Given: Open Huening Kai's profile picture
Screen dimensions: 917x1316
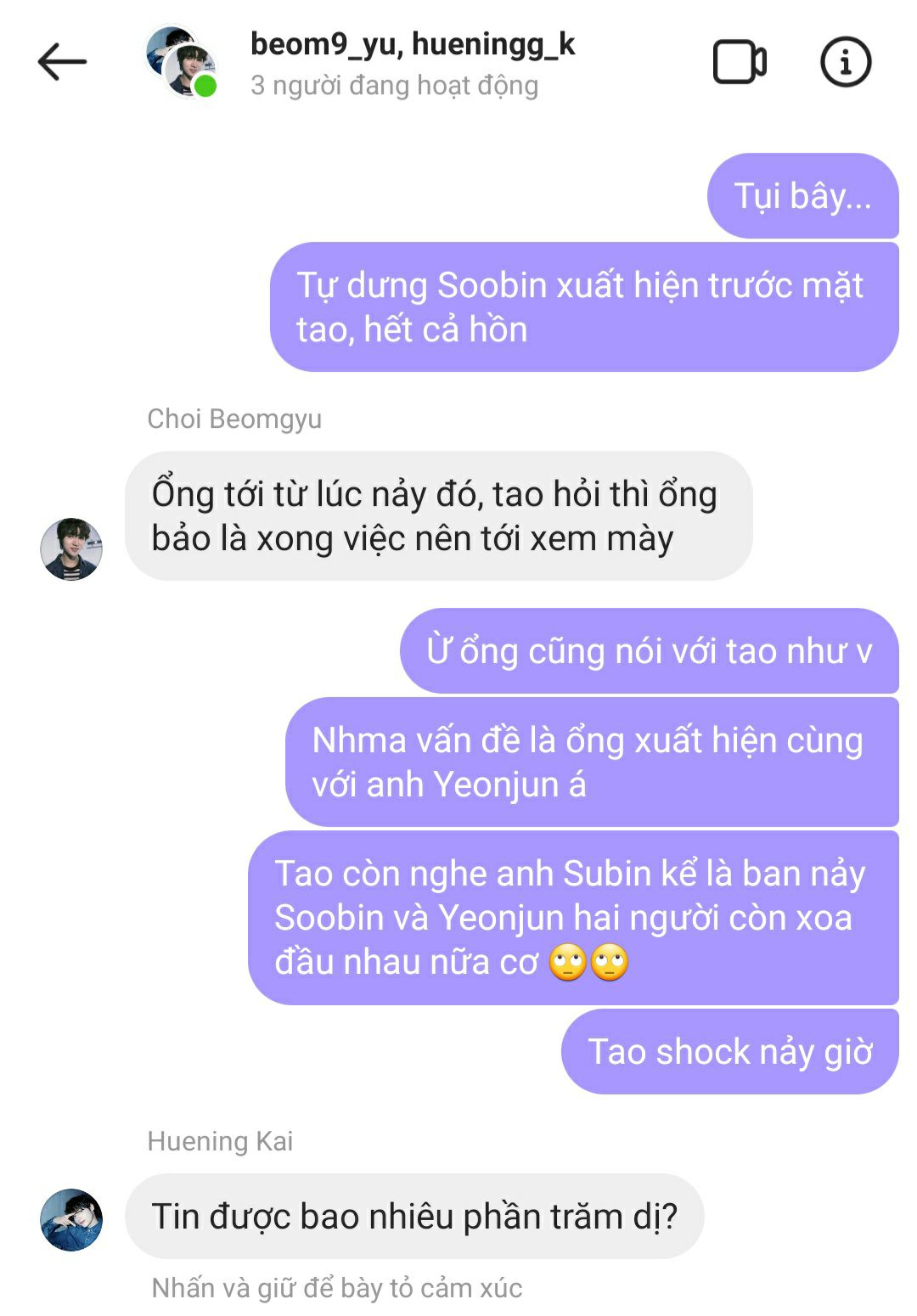Looking at the screenshot, I should pyautogui.click(x=71, y=1220).
